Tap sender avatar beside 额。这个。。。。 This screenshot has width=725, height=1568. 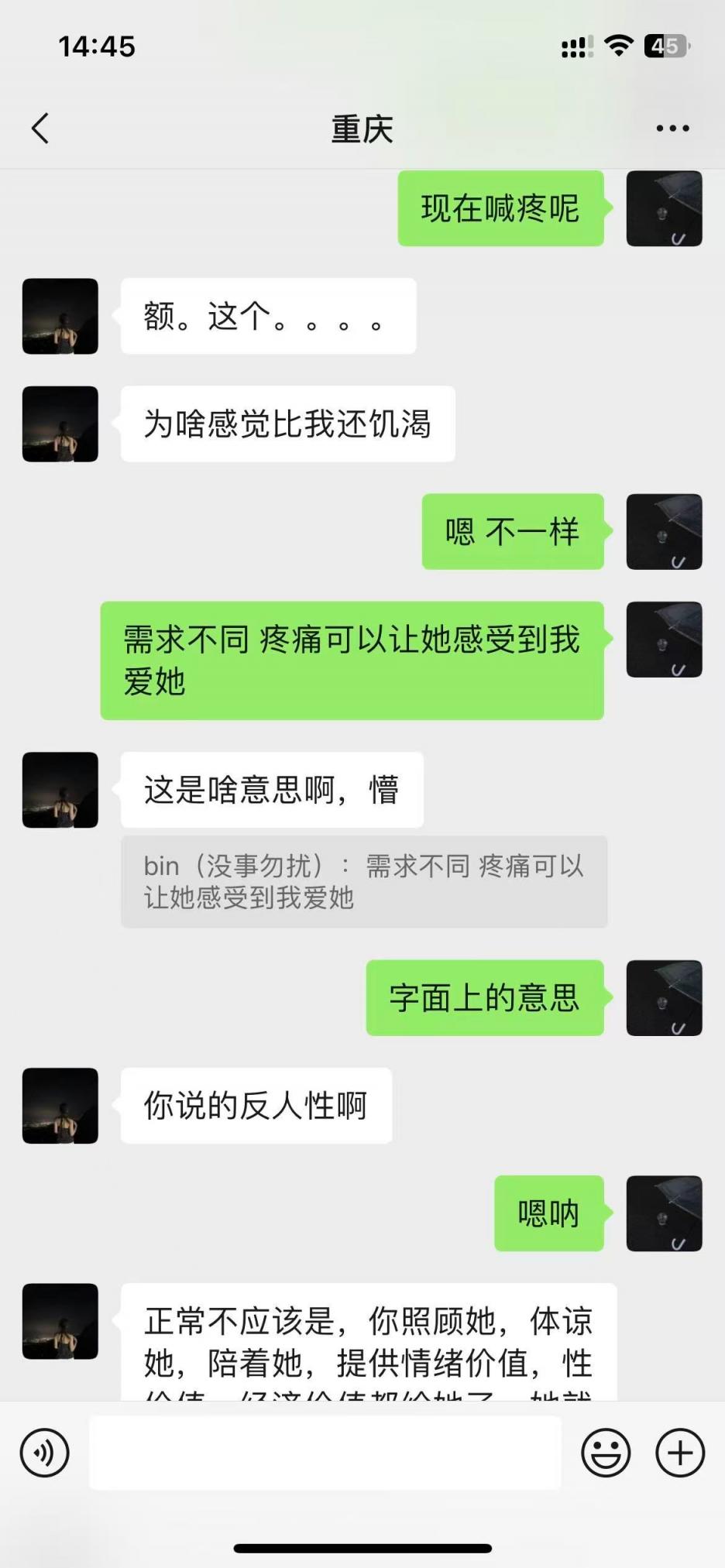60,317
